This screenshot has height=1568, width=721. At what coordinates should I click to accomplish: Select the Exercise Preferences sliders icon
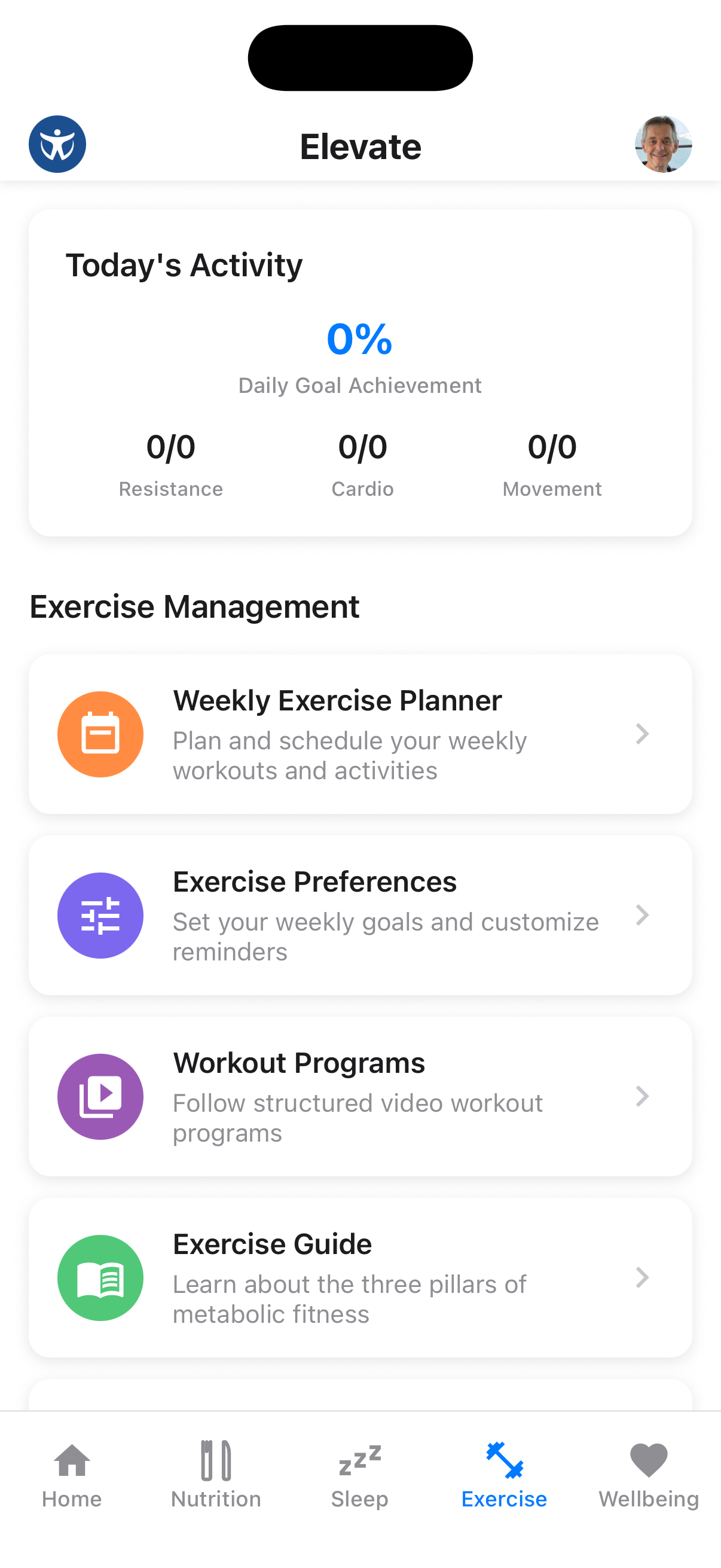coord(100,915)
